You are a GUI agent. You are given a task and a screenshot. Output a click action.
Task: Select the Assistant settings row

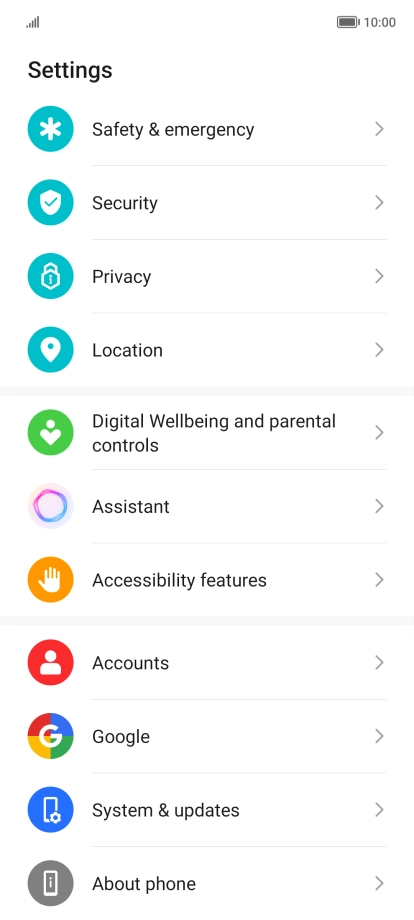(x=207, y=506)
